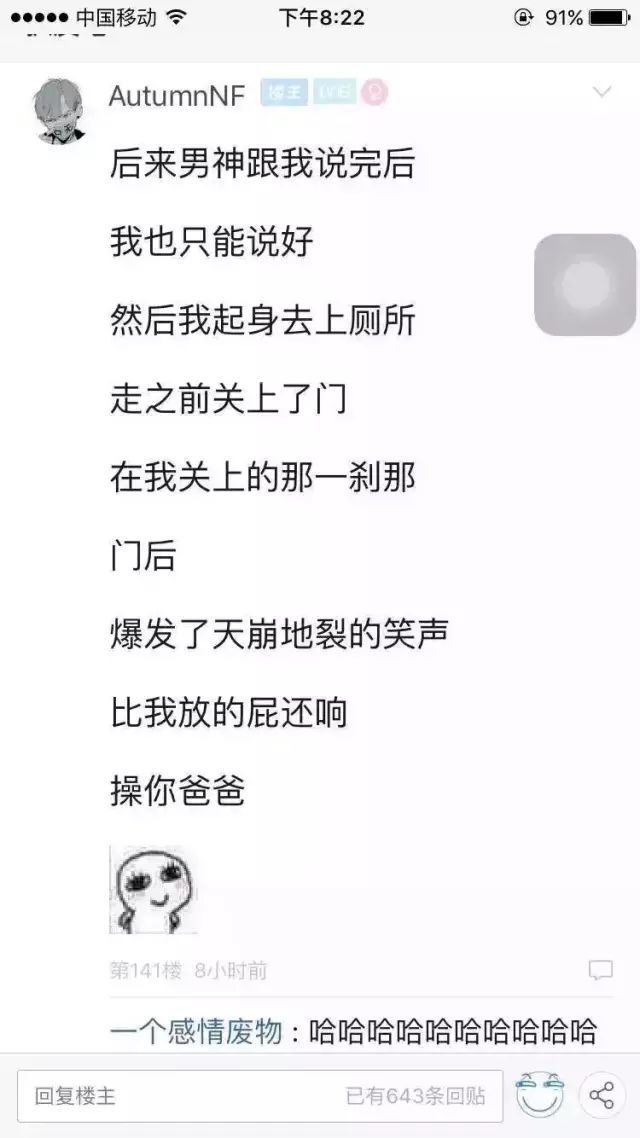
Task: Expand the post options chevron
Action: 601,93
